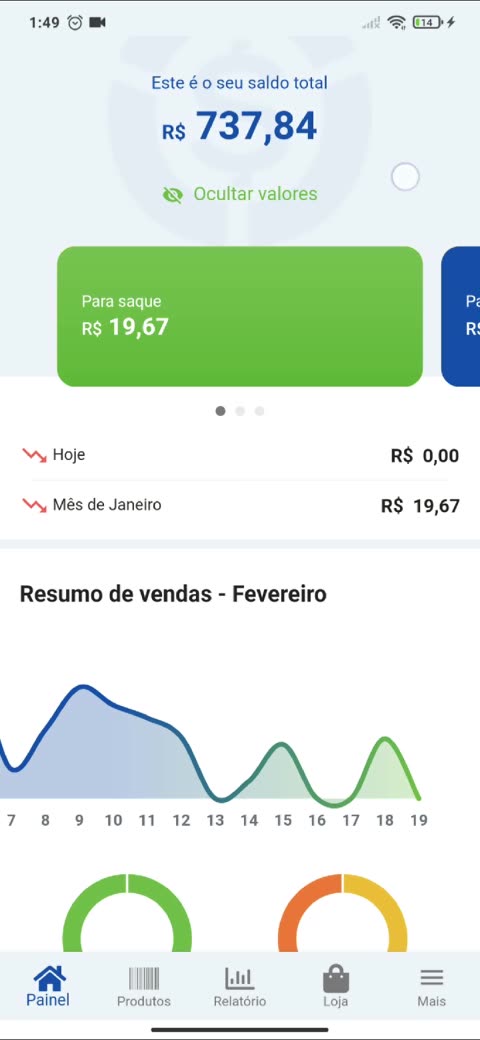
Task: Open the Loja tab
Action: 335,986
